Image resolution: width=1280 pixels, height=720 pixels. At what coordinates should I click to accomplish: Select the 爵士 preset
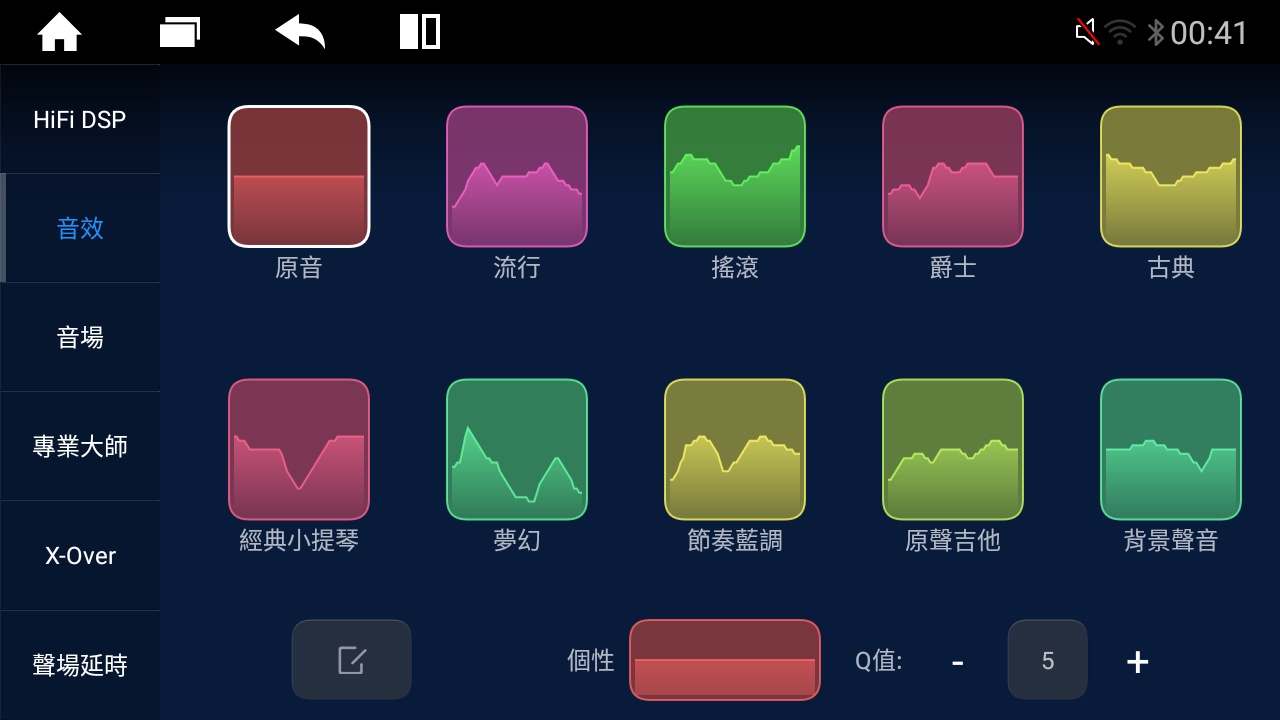952,176
